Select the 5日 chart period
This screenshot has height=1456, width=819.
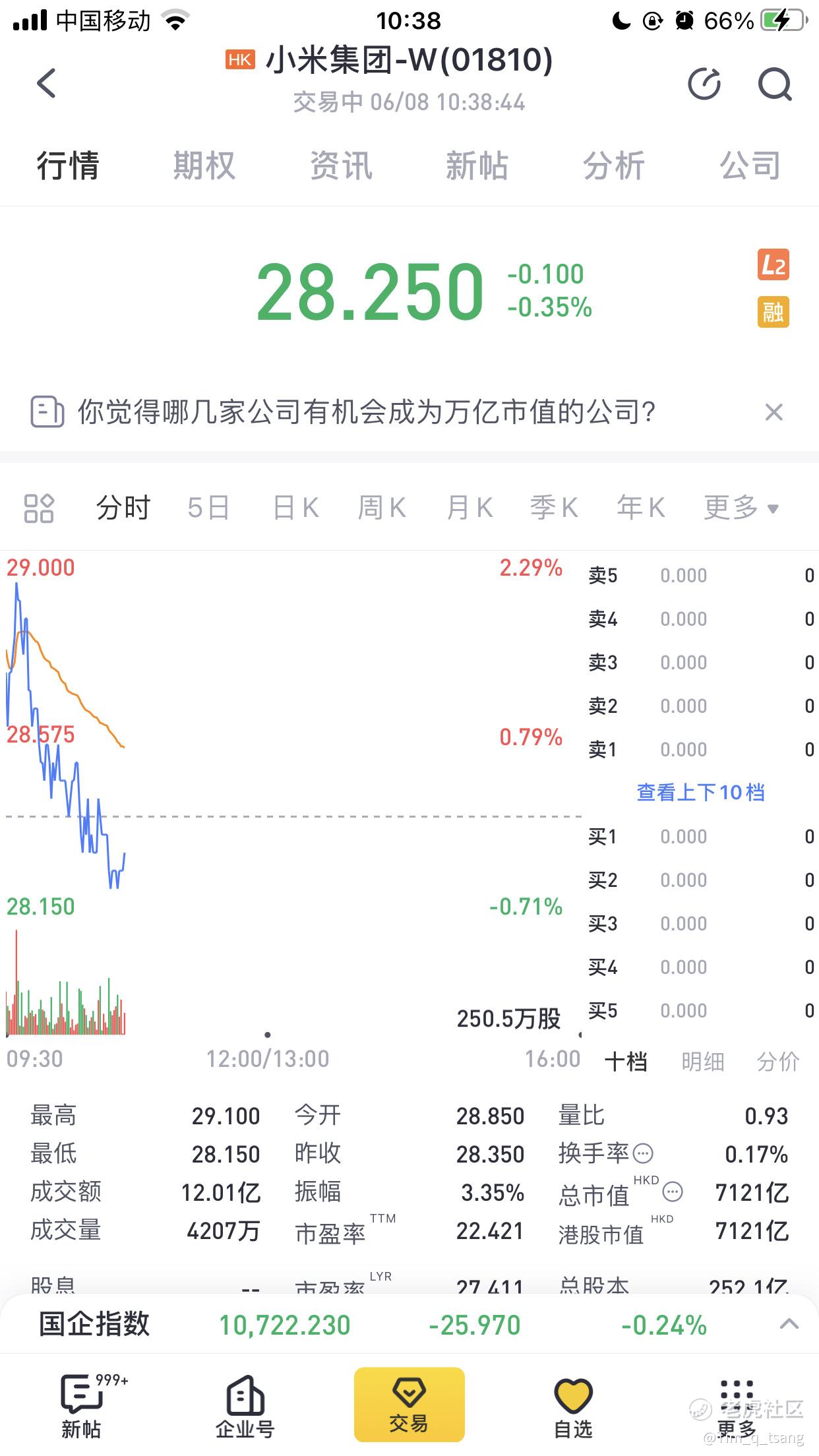point(208,508)
